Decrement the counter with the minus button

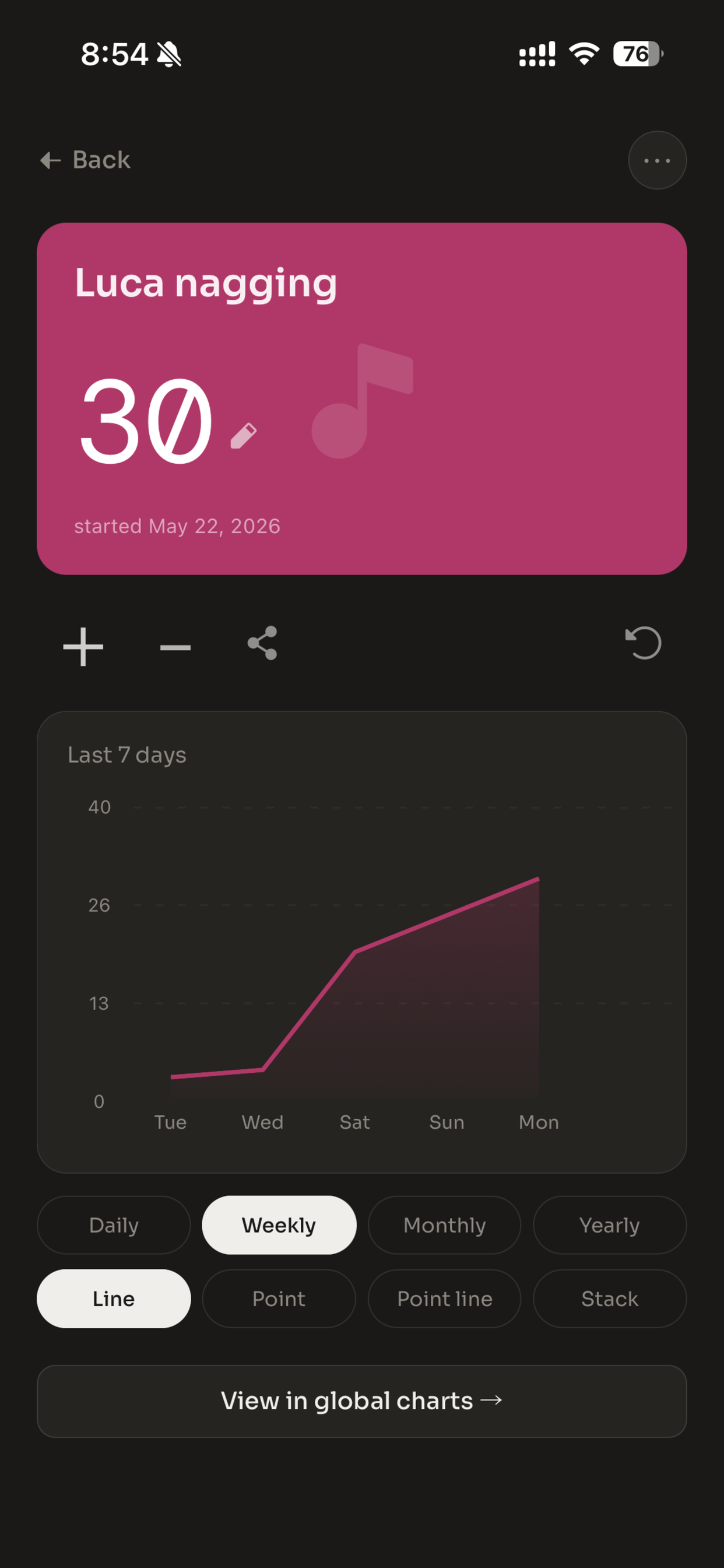point(175,647)
